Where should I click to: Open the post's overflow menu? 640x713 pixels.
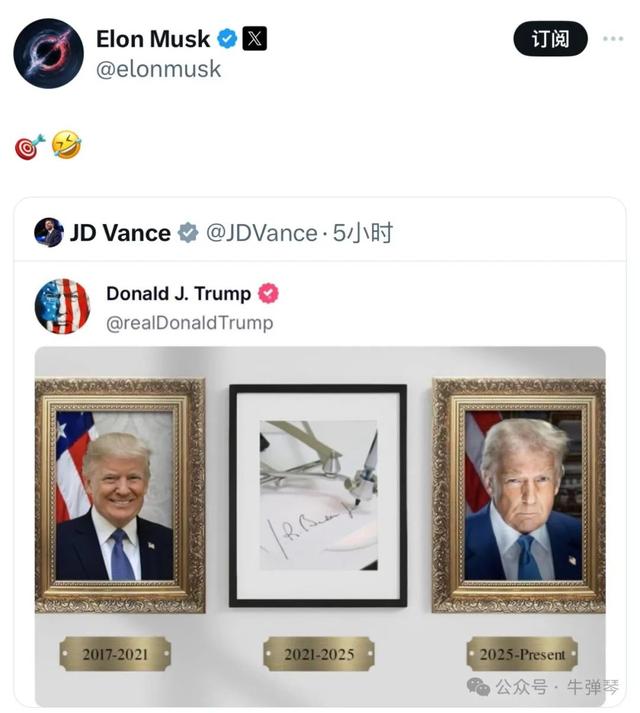pyautogui.click(x=613, y=39)
